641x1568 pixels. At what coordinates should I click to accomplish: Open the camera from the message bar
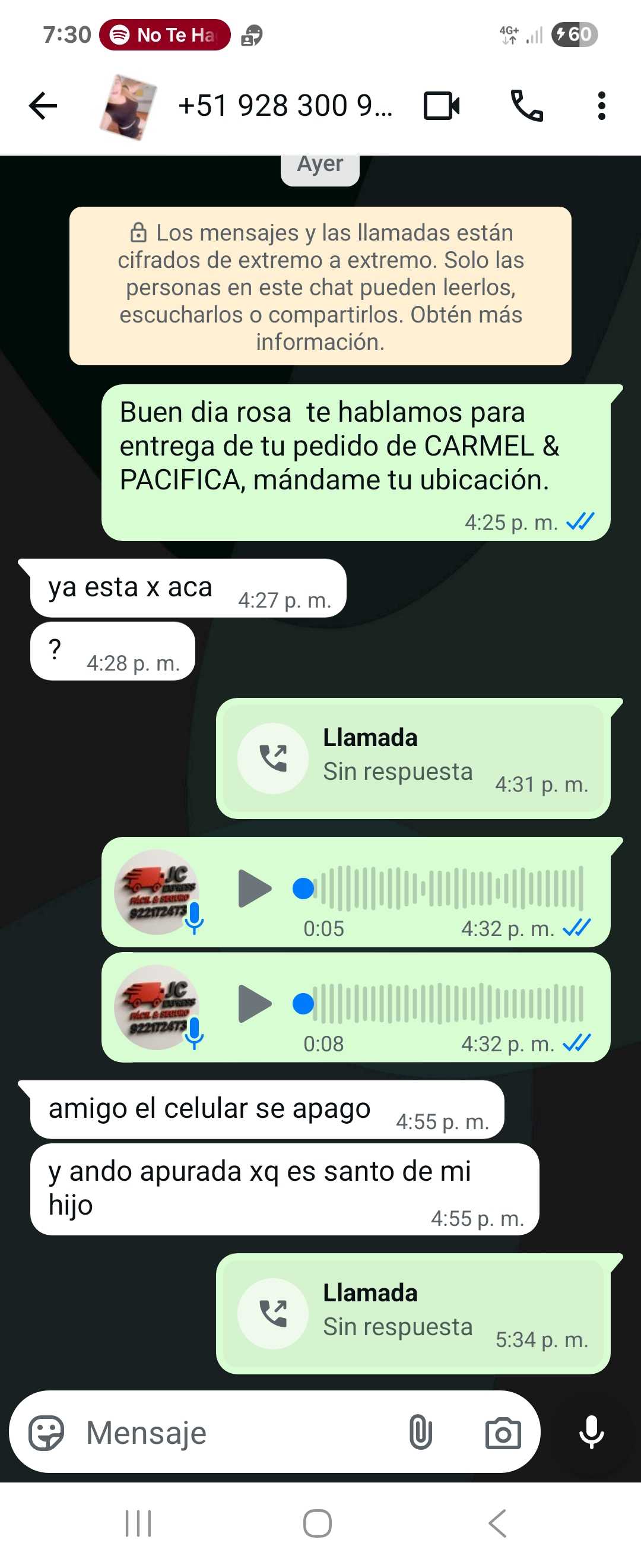502,1432
